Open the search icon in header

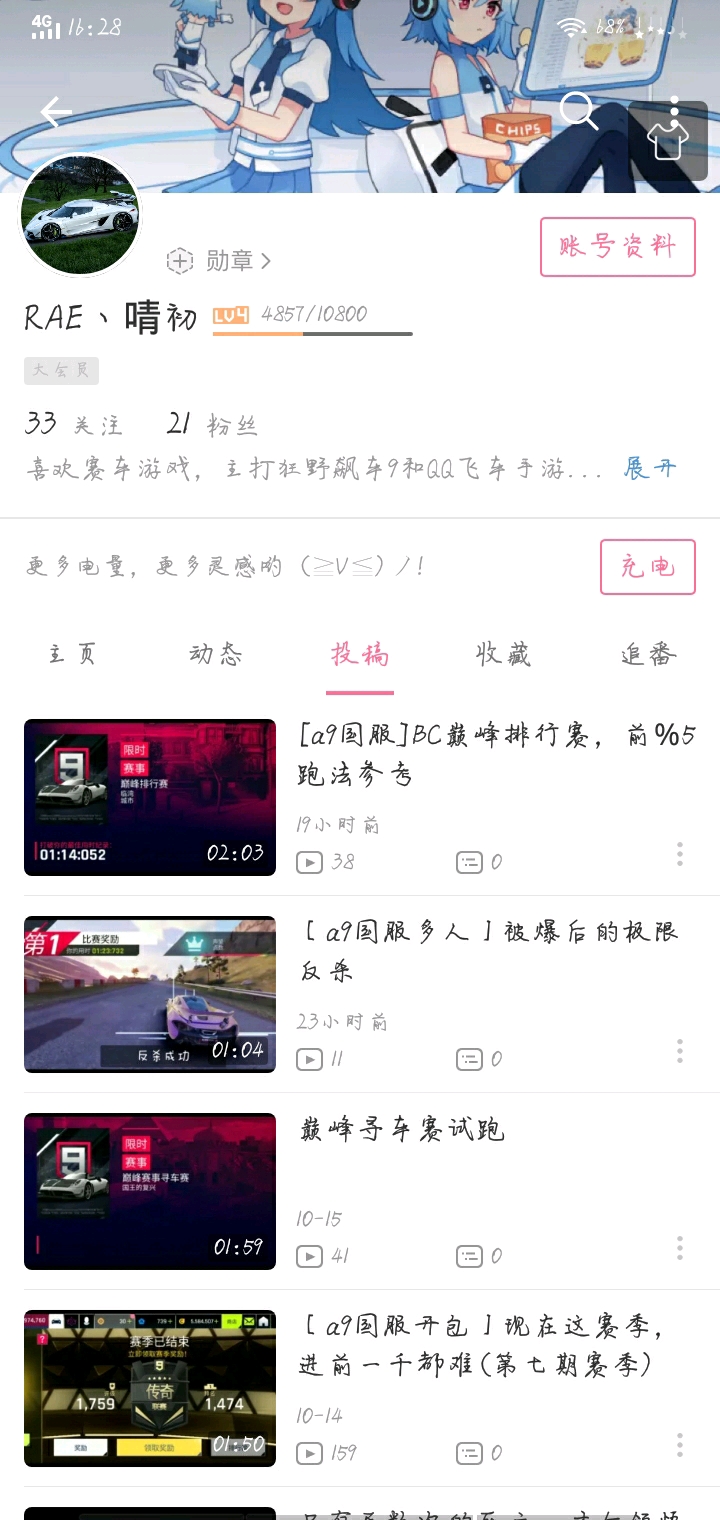tap(578, 111)
